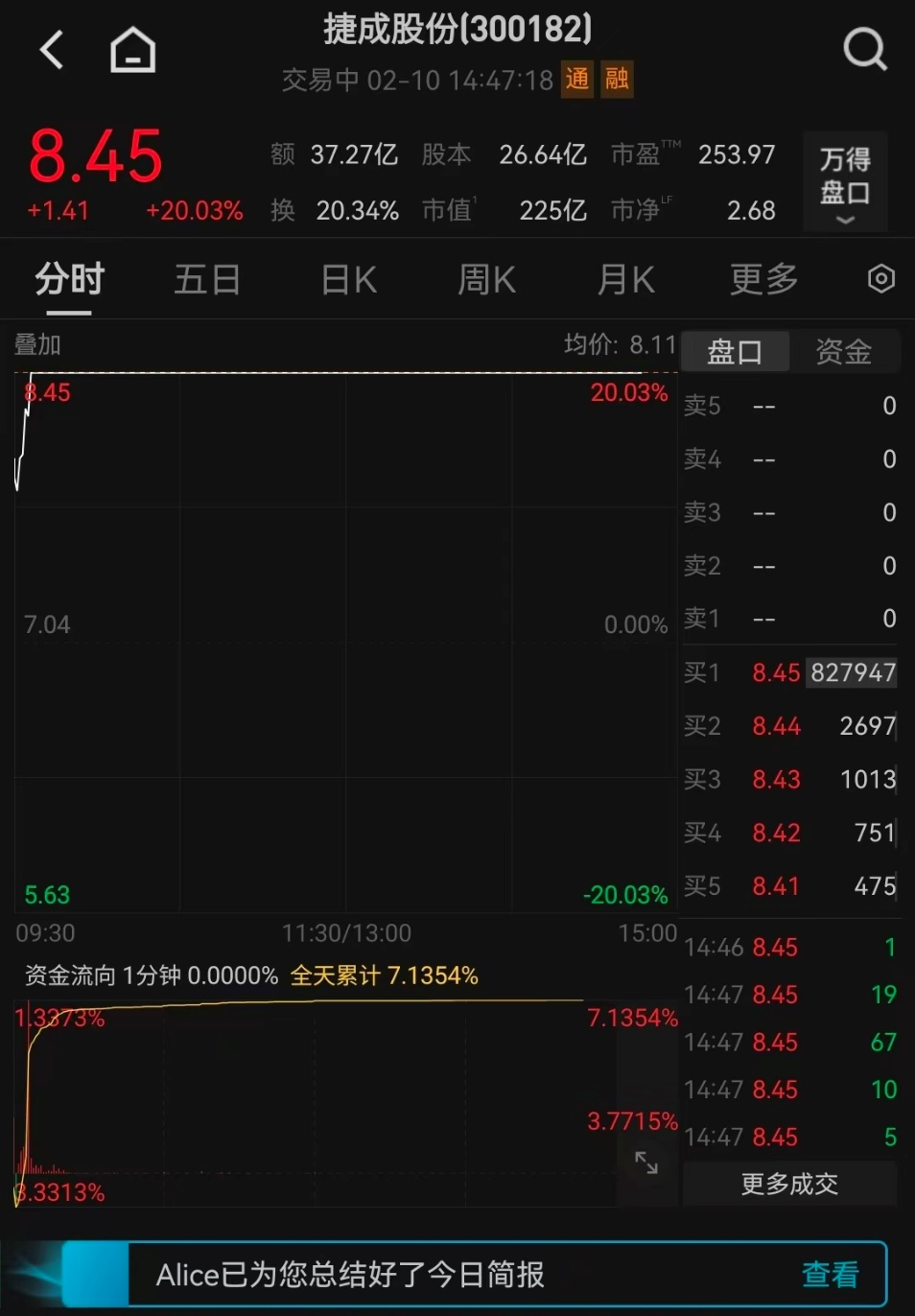
Task: Tap 叠加 to overlay another stock
Action: (x=37, y=344)
